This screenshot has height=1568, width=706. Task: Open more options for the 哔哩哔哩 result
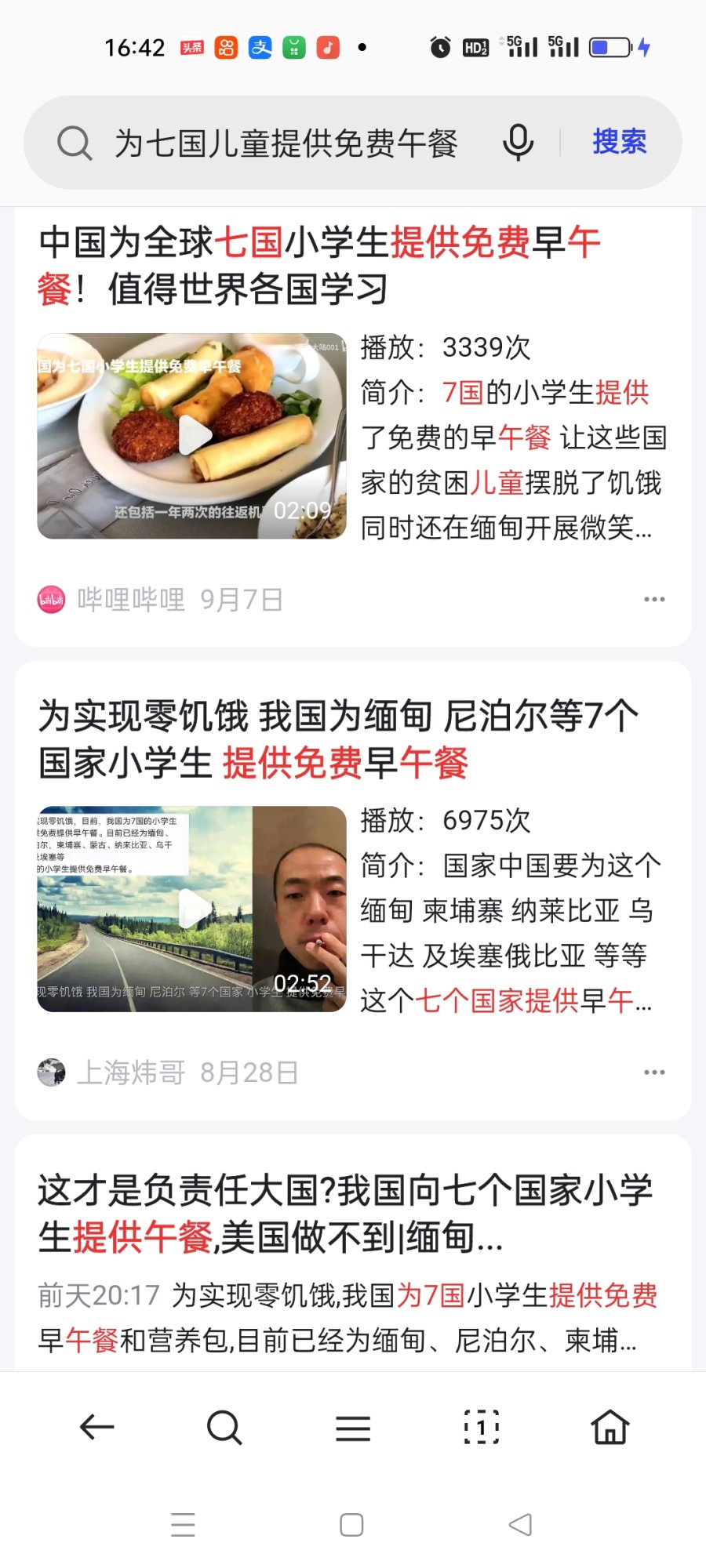pyautogui.click(x=654, y=600)
